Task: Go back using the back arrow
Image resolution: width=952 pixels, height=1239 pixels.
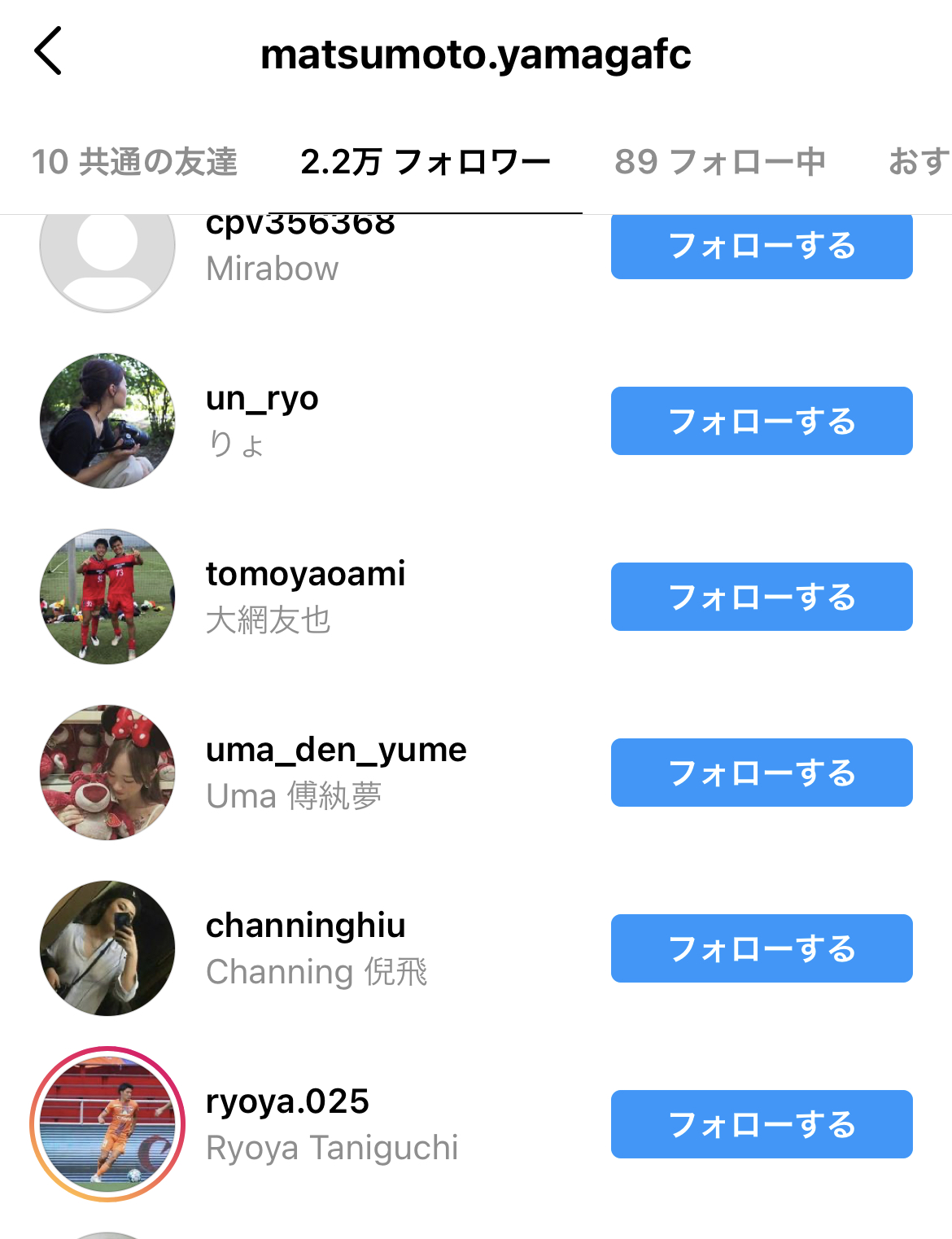Action: [x=49, y=51]
